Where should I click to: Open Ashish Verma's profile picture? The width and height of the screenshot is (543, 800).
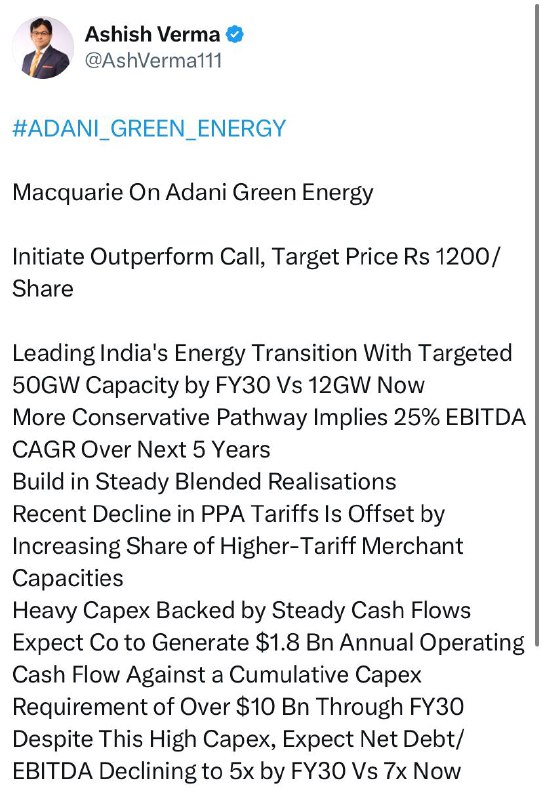43,48
